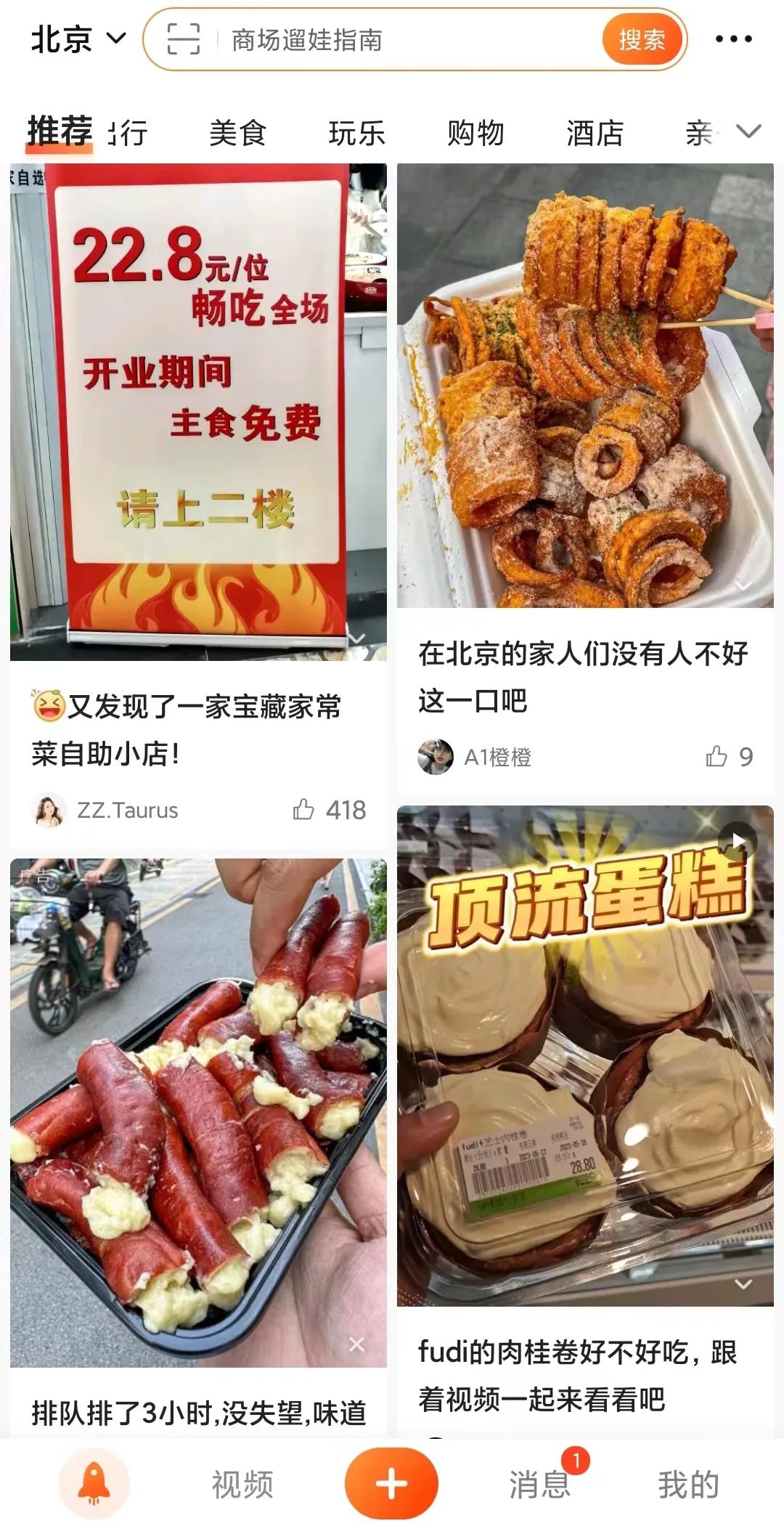Switch to the 视频 bottom tab
Image resolution: width=784 pixels, height=1526 pixels.
(242, 1485)
